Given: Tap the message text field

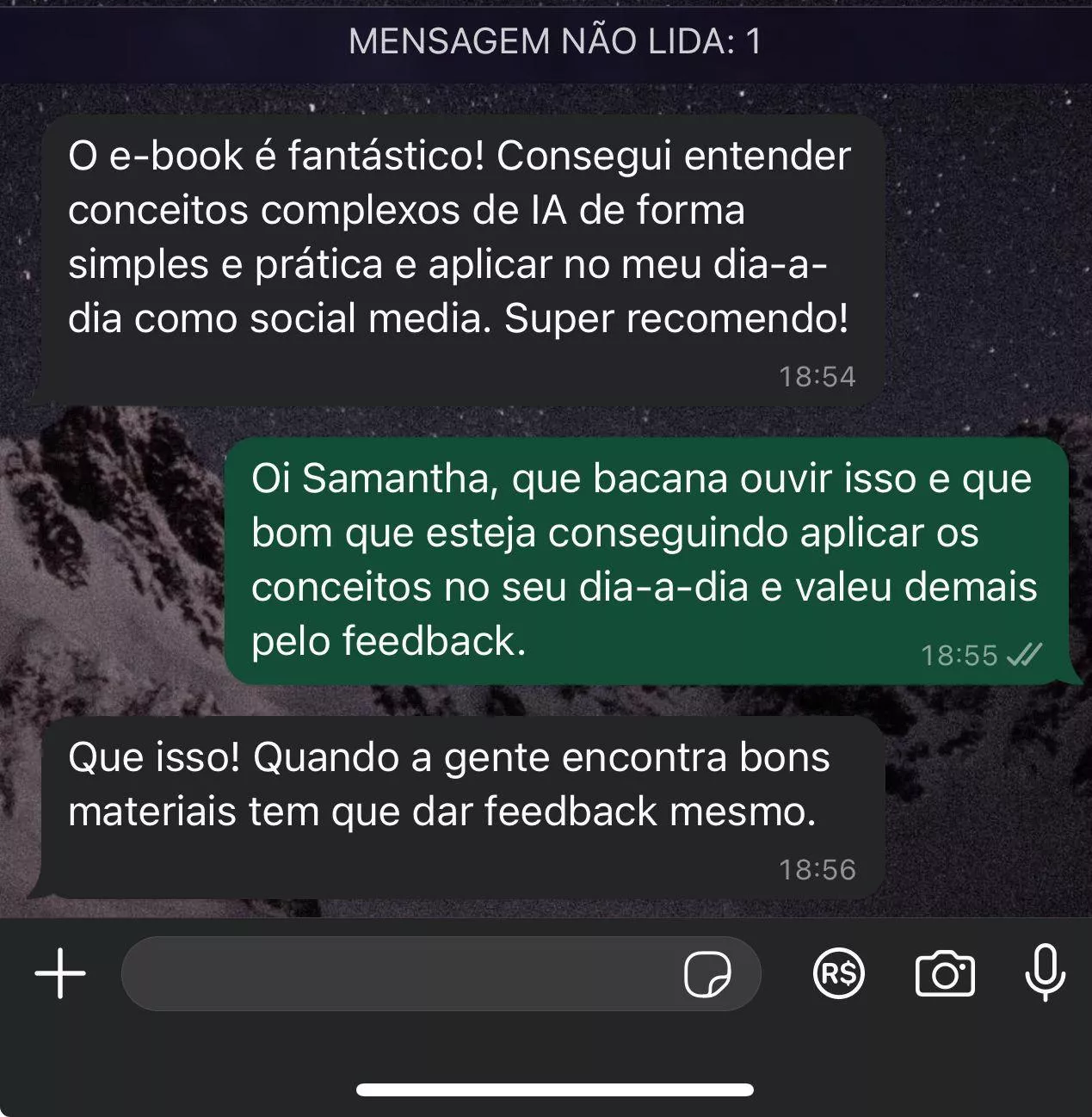Looking at the screenshot, I should (396, 974).
